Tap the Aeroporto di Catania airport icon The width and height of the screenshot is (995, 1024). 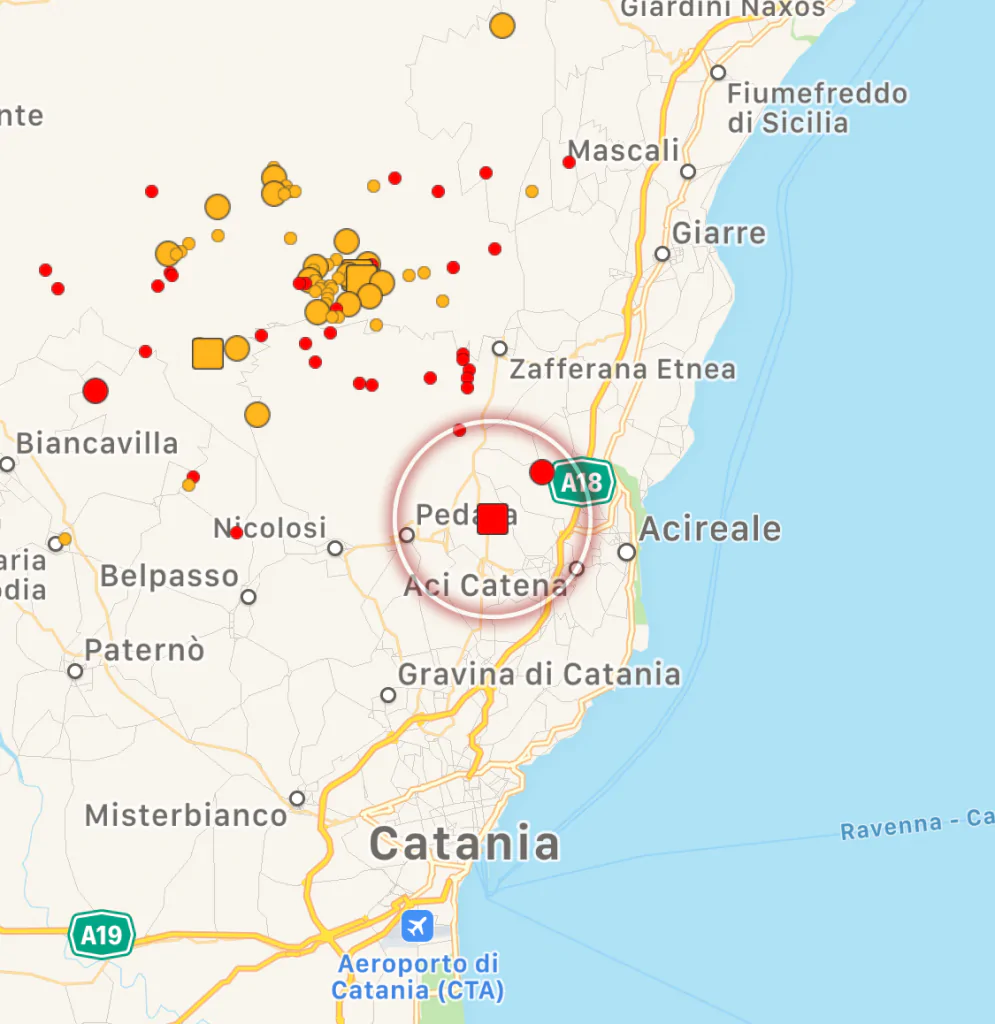click(x=417, y=927)
